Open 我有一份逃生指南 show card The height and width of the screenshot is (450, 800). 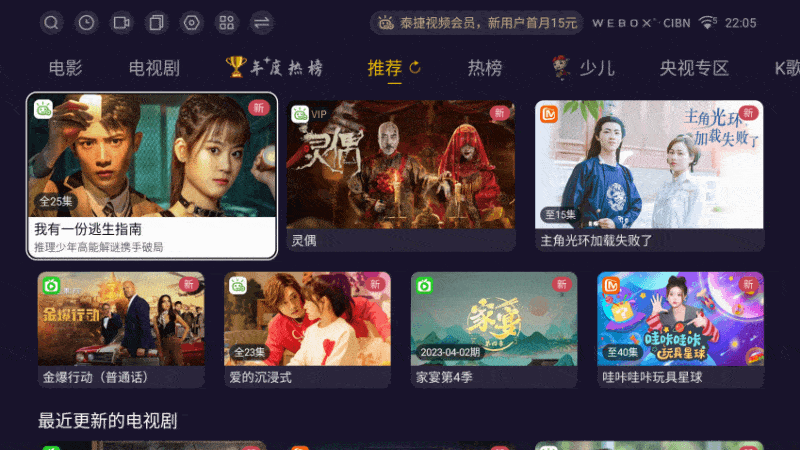tap(152, 175)
